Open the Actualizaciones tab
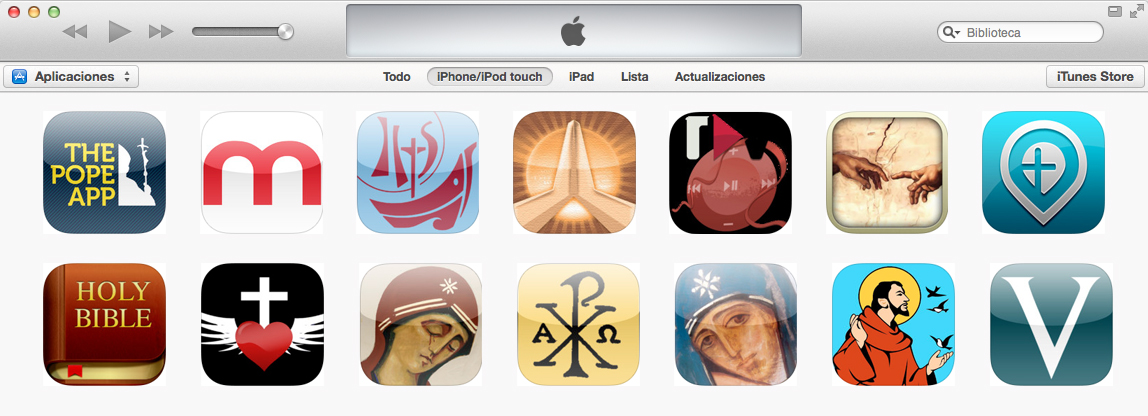 [x=719, y=76]
